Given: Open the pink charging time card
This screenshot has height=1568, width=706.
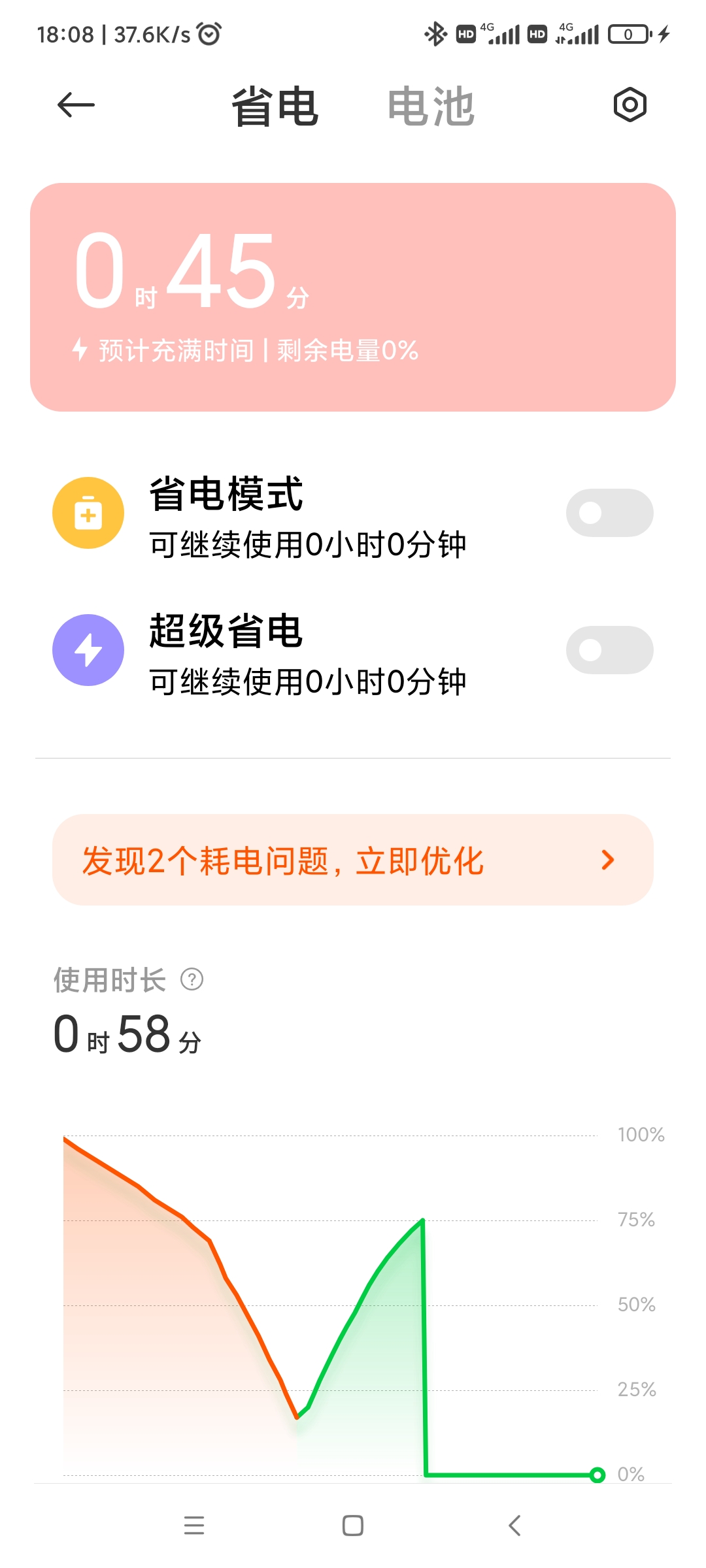Looking at the screenshot, I should [353, 297].
